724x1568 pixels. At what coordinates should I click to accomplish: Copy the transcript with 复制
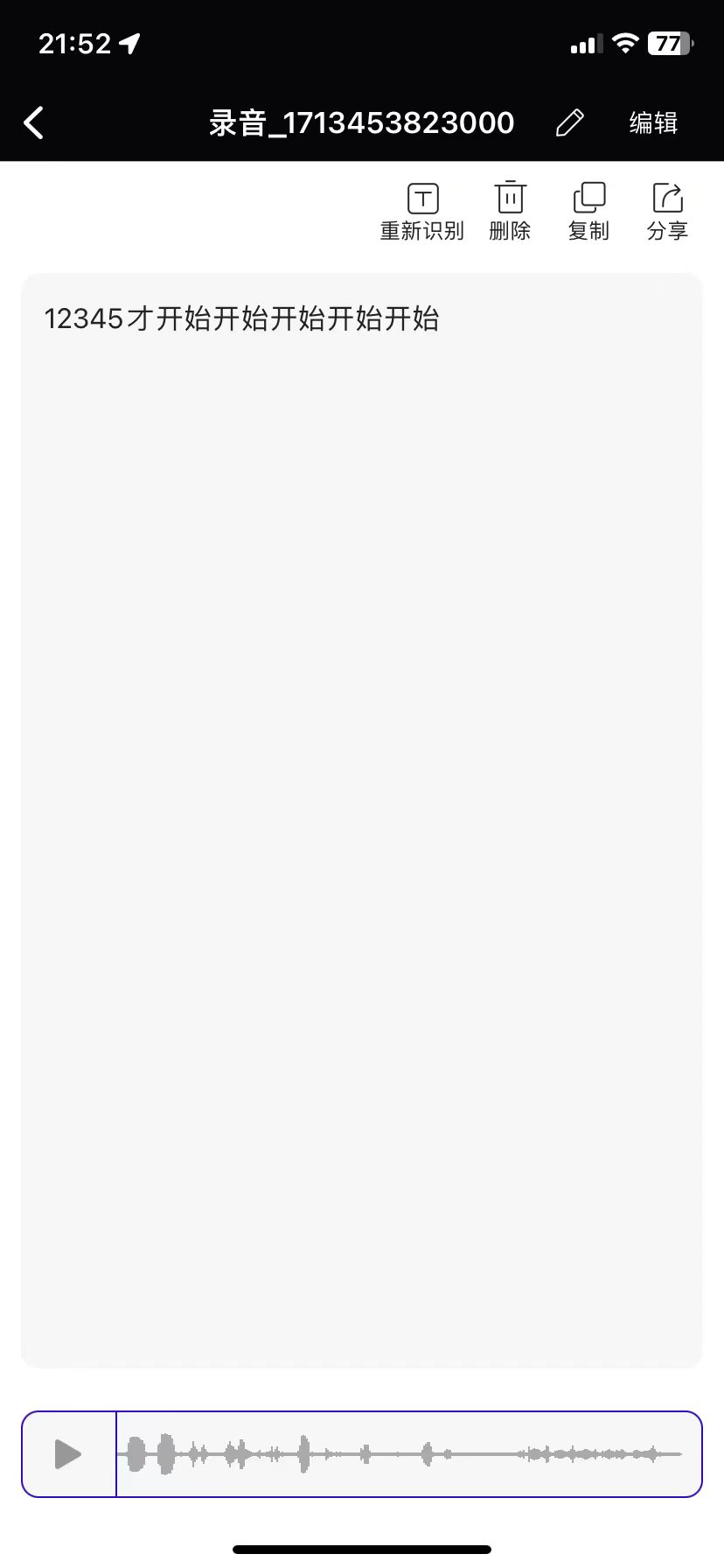pos(588,212)
